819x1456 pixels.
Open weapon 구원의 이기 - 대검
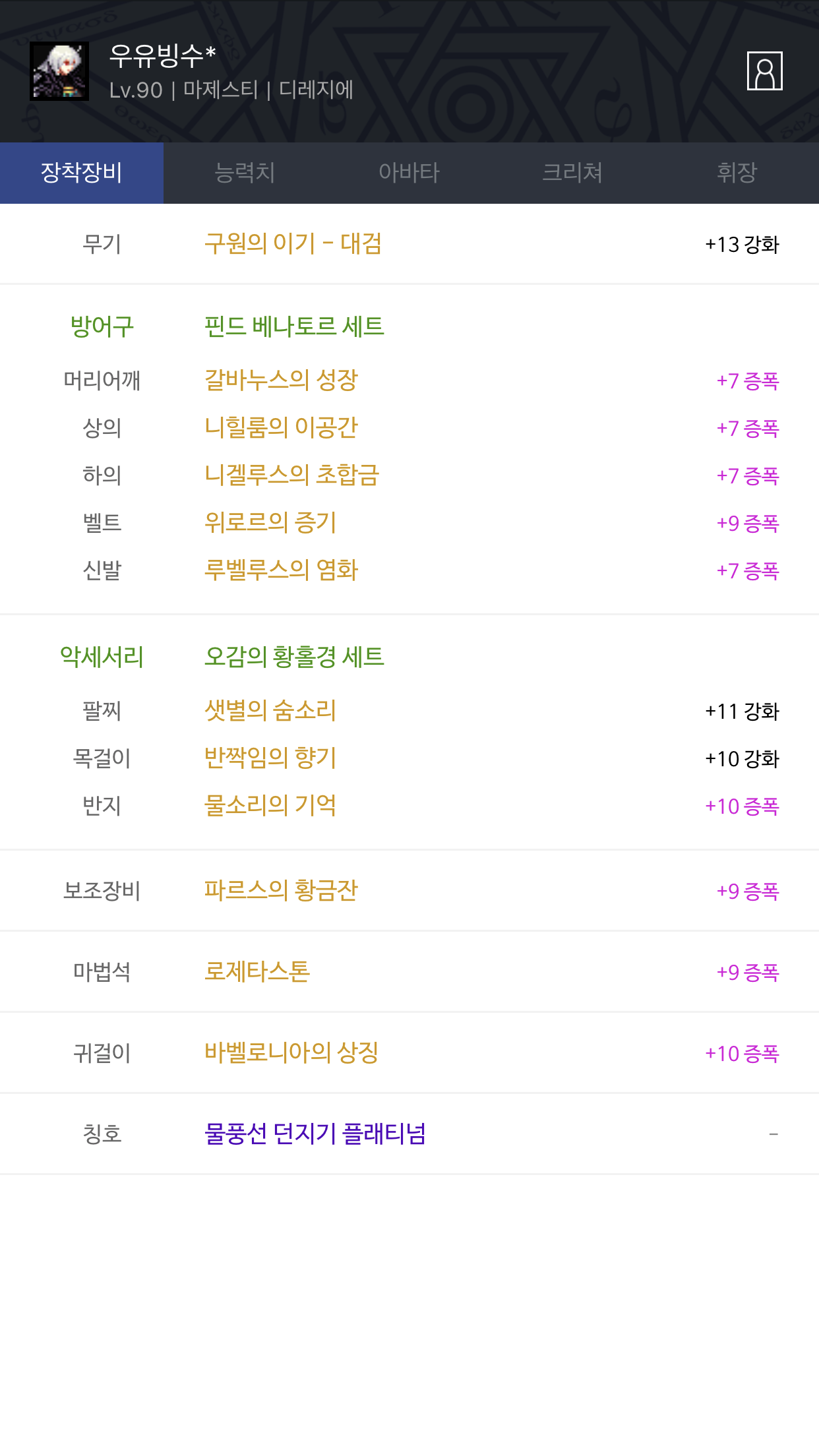point(409,244)
